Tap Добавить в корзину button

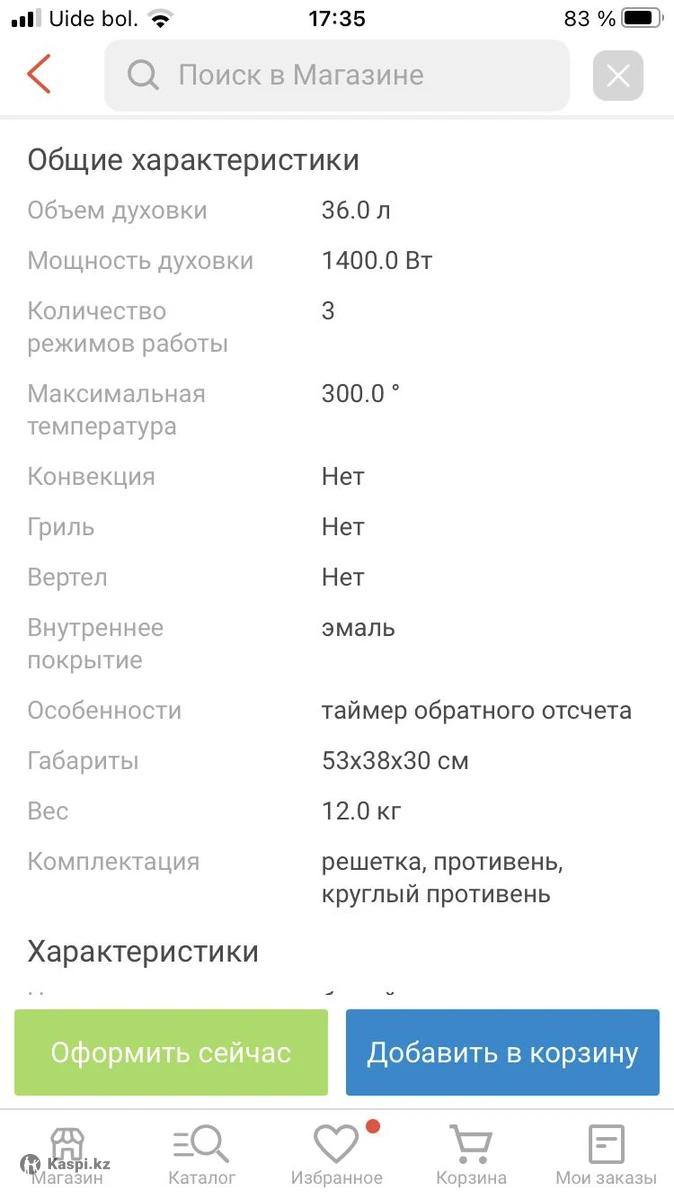point(502,1053)
